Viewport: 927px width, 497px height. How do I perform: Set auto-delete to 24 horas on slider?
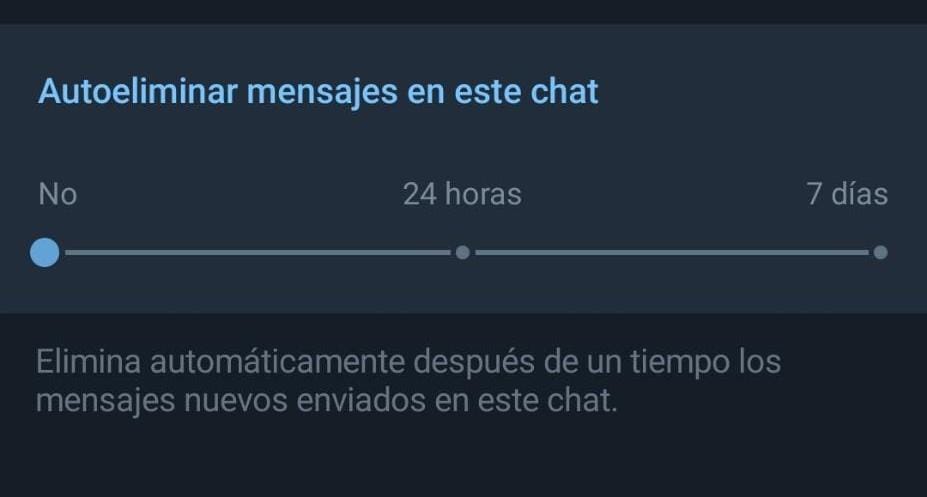462,252
